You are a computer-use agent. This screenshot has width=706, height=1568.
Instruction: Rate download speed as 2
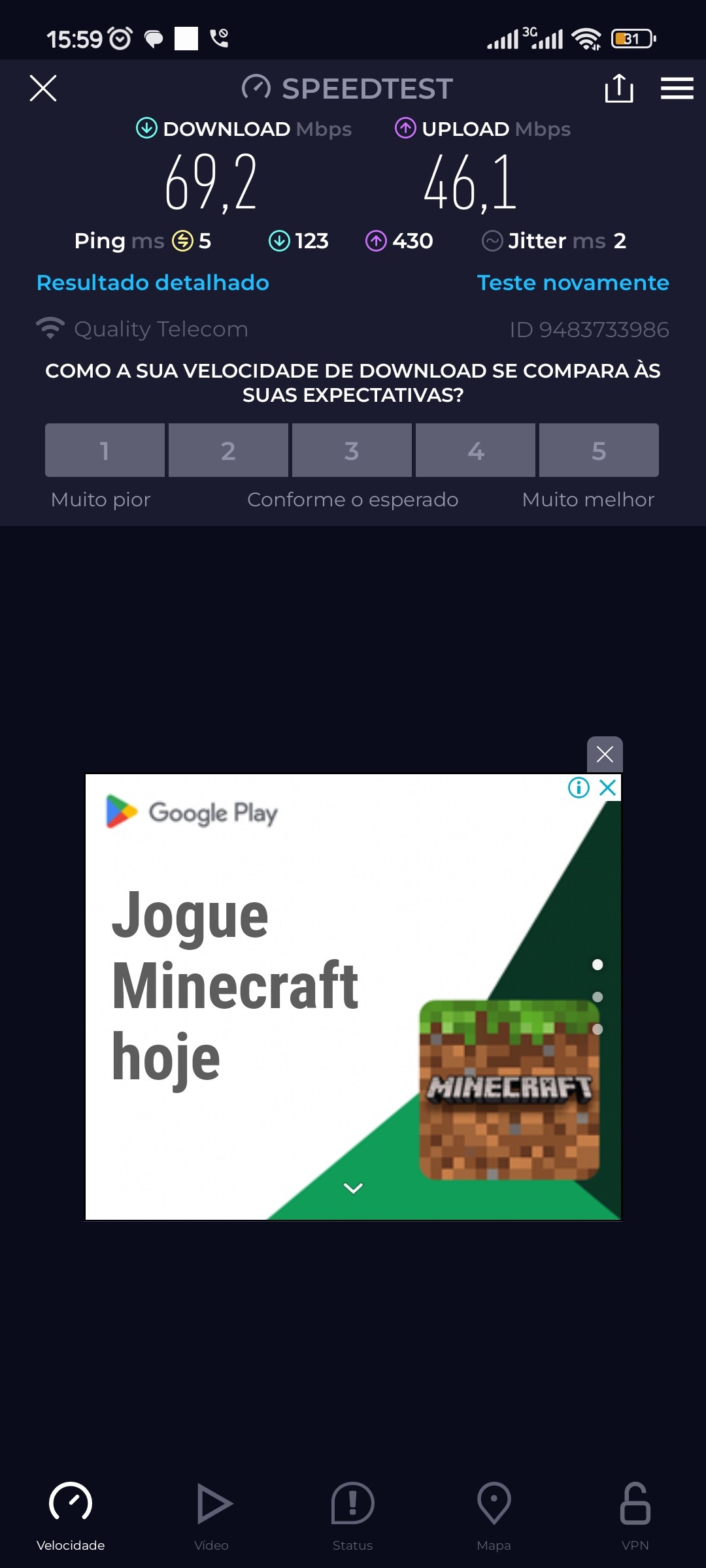tap(228, 450)
